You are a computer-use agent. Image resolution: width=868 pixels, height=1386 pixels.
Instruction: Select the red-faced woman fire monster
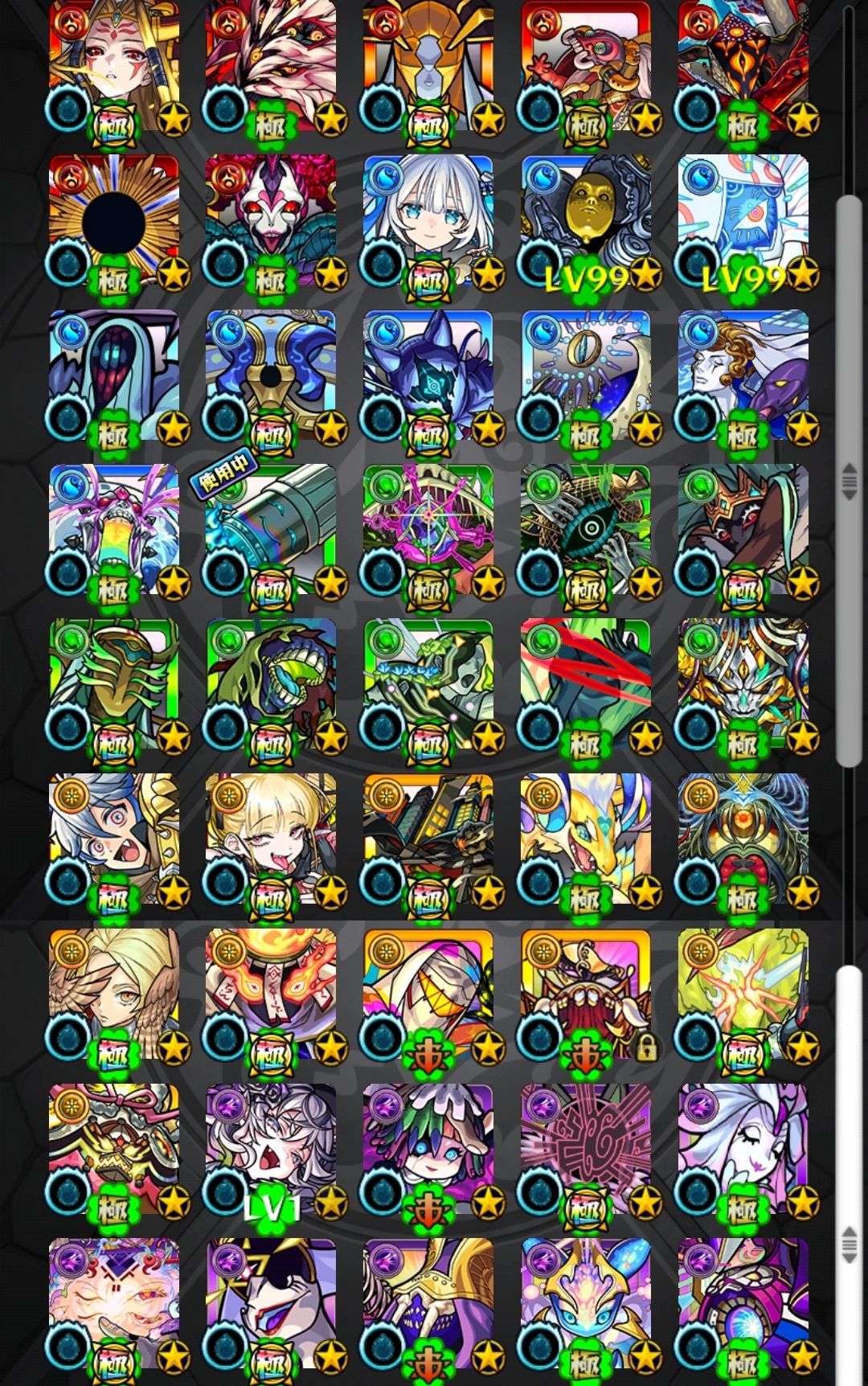[x=113, y=65]
